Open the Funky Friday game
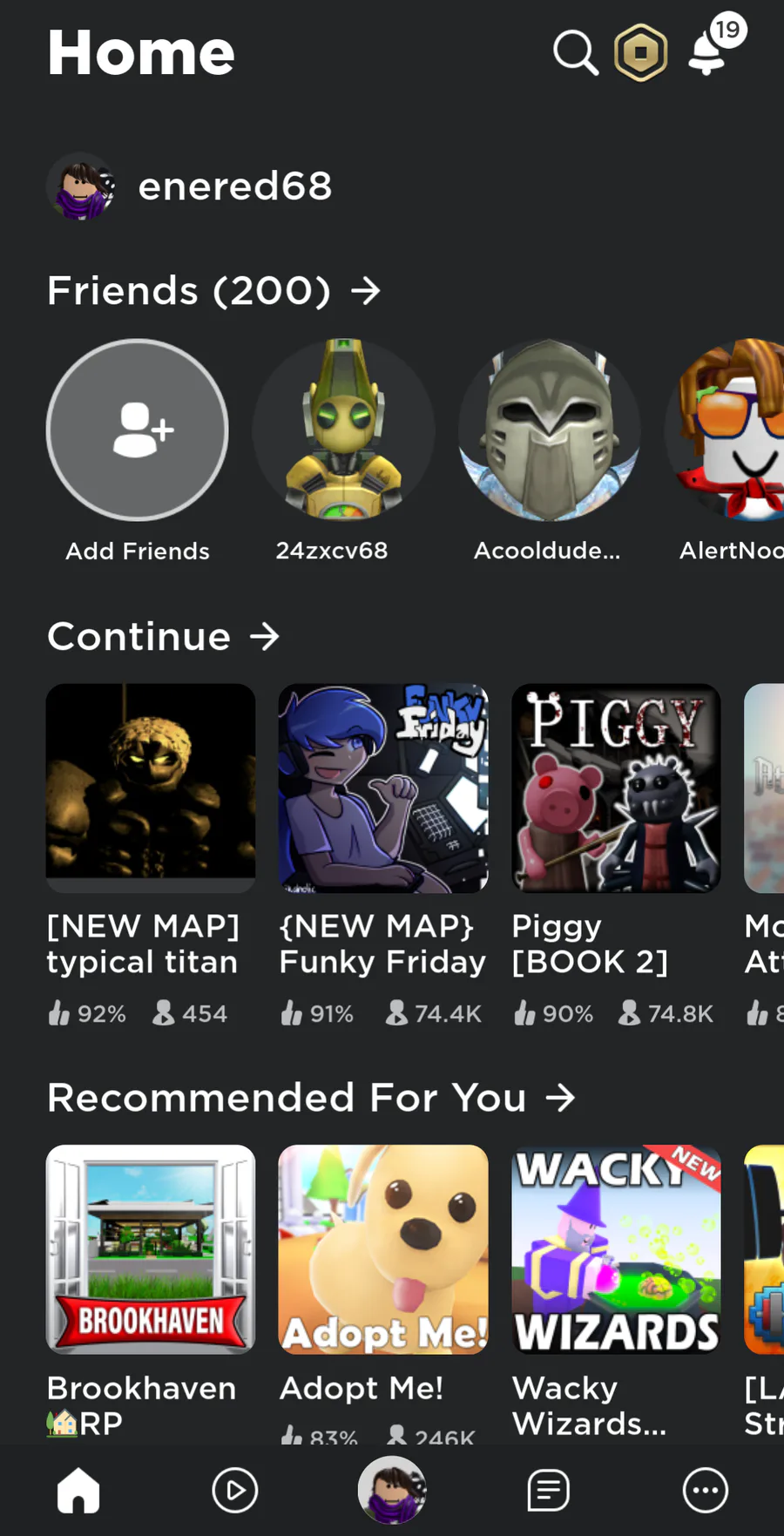This screenshot has height=1536, width=784. 383,788
